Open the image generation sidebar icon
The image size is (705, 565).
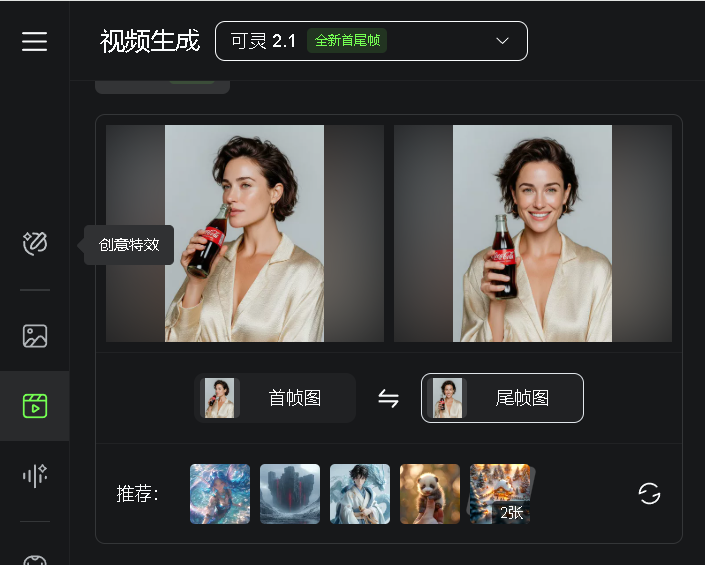tap(35, 336)
